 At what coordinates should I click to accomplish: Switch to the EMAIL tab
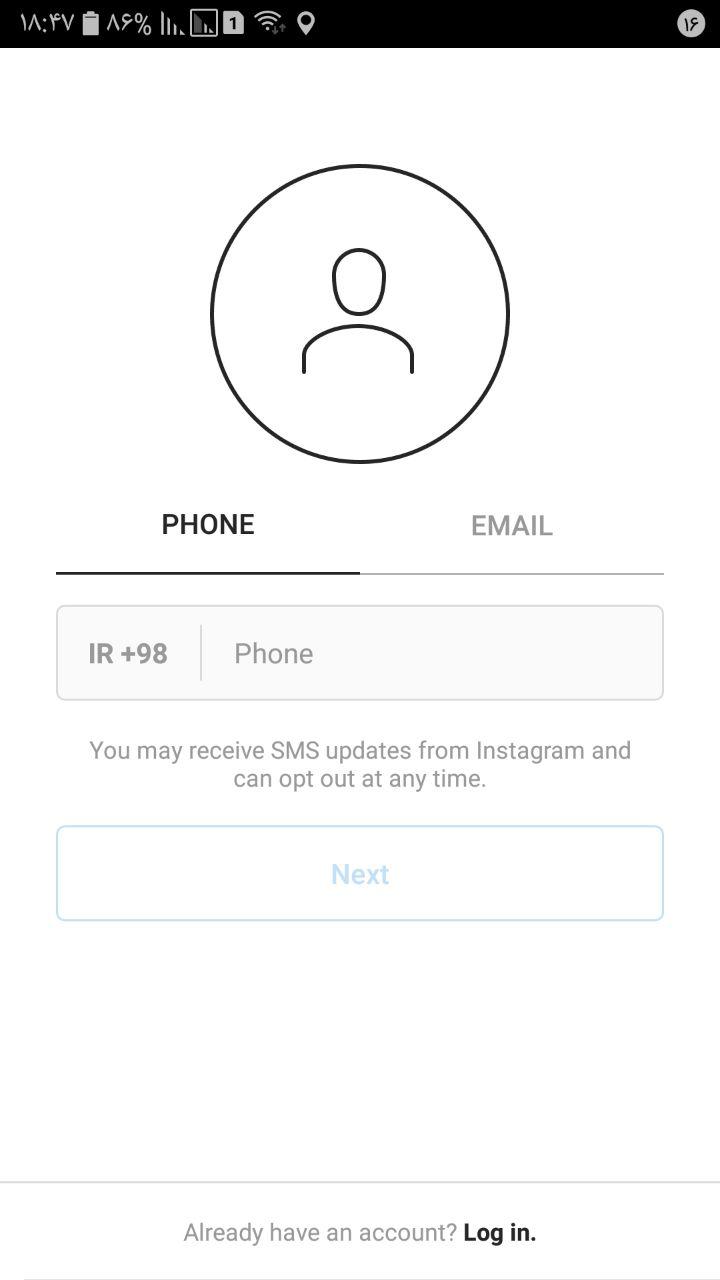[511, 526]
